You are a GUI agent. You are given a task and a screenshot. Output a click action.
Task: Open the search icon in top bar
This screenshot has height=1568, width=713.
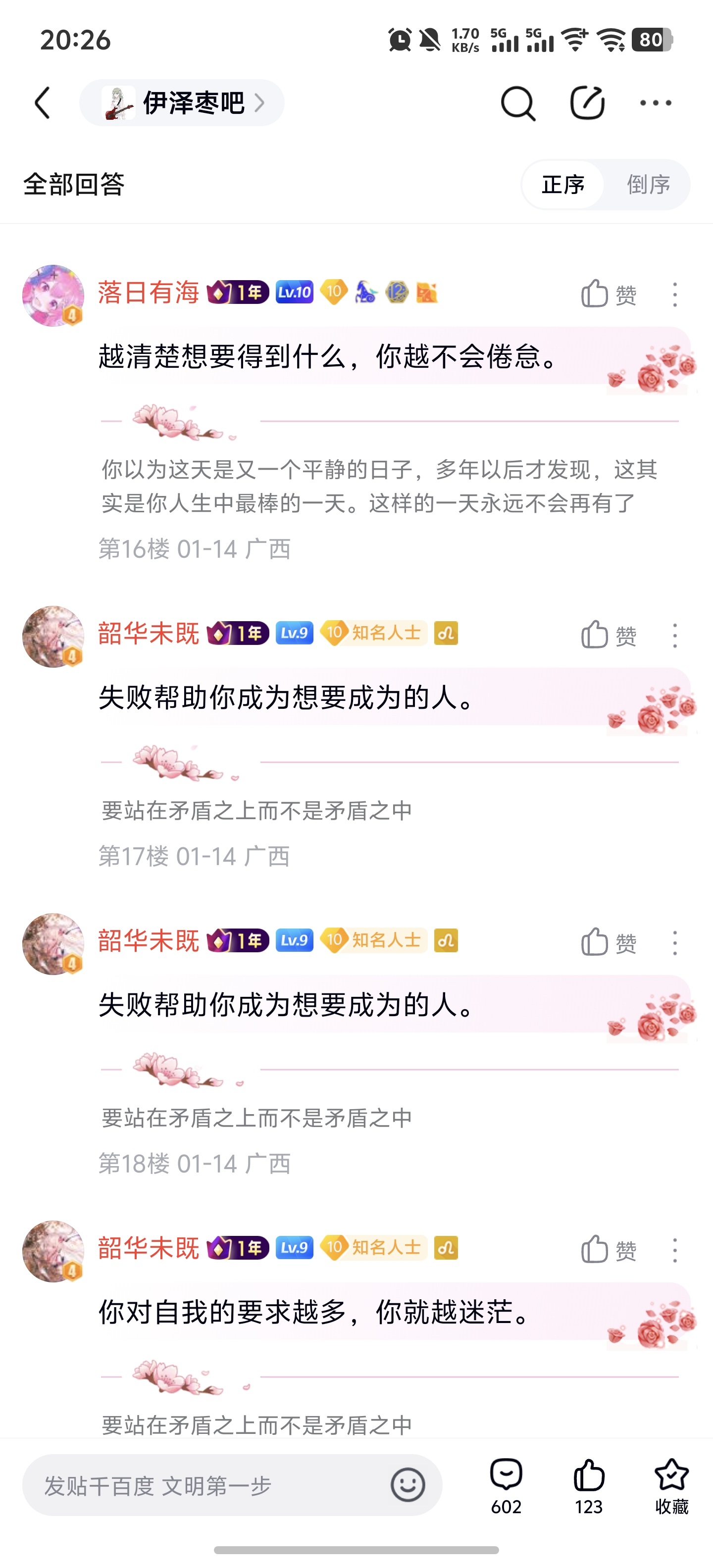[517, 103]
